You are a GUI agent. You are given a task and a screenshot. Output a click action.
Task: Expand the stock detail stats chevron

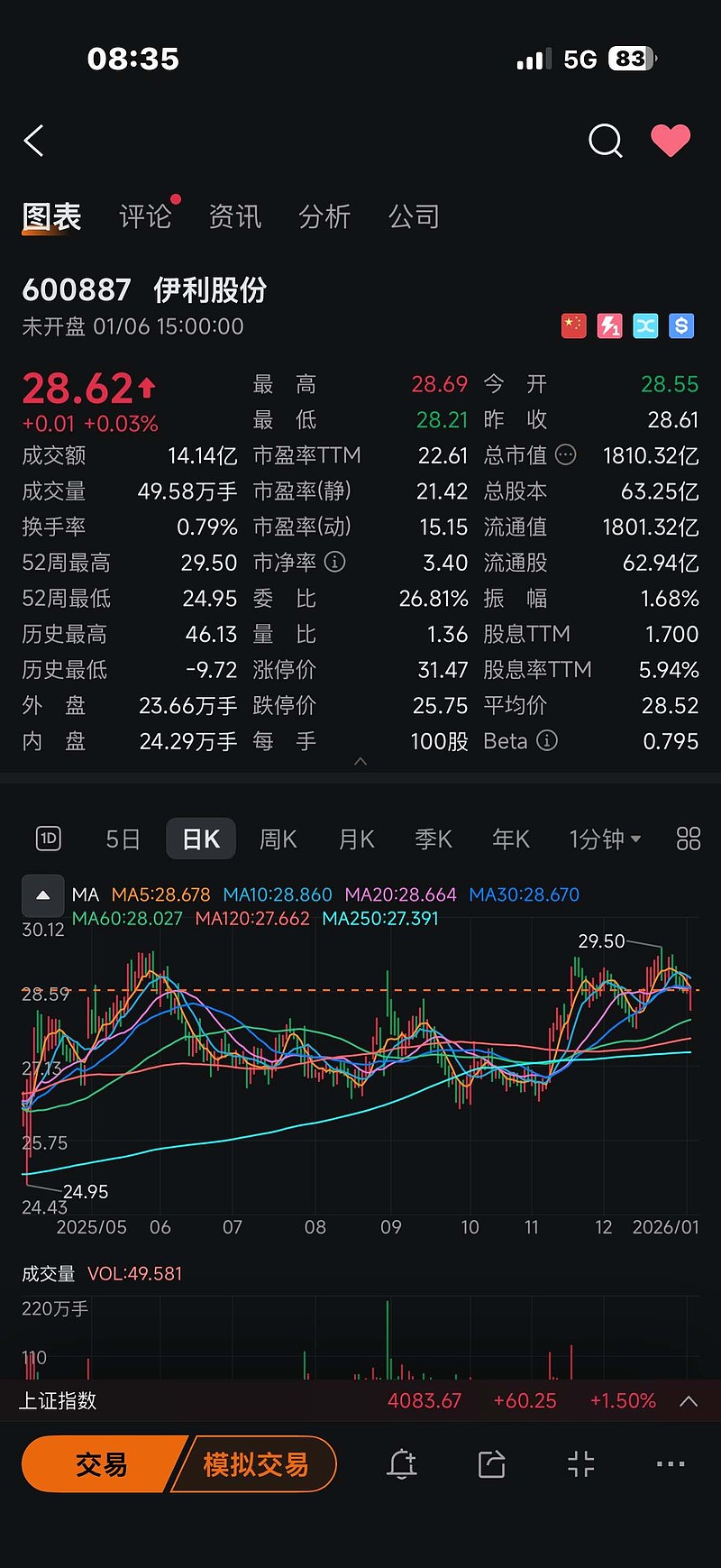[360, 761]
